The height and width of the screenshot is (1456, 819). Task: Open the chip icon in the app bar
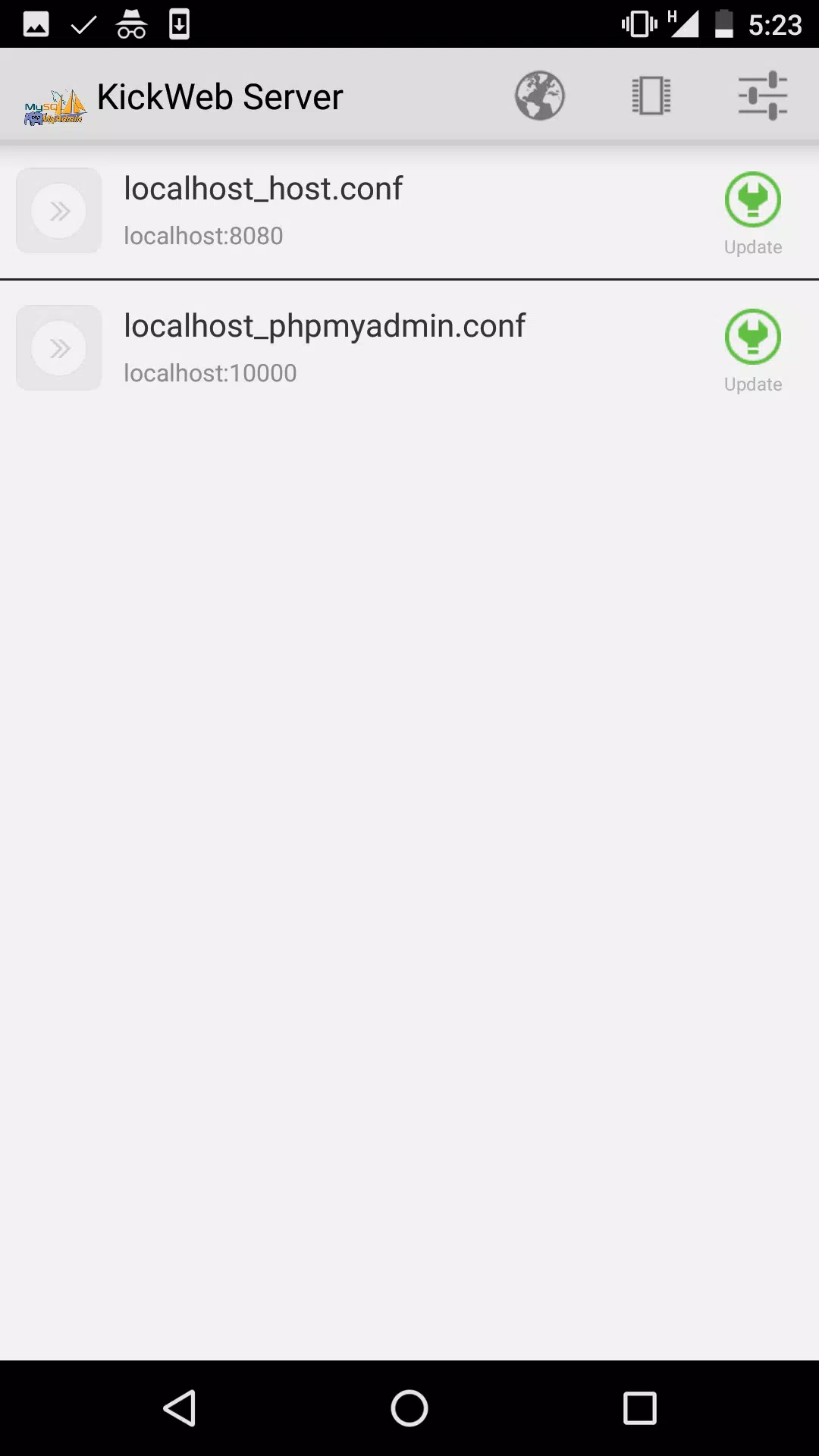pyautogui.click(x=651, y=96)
